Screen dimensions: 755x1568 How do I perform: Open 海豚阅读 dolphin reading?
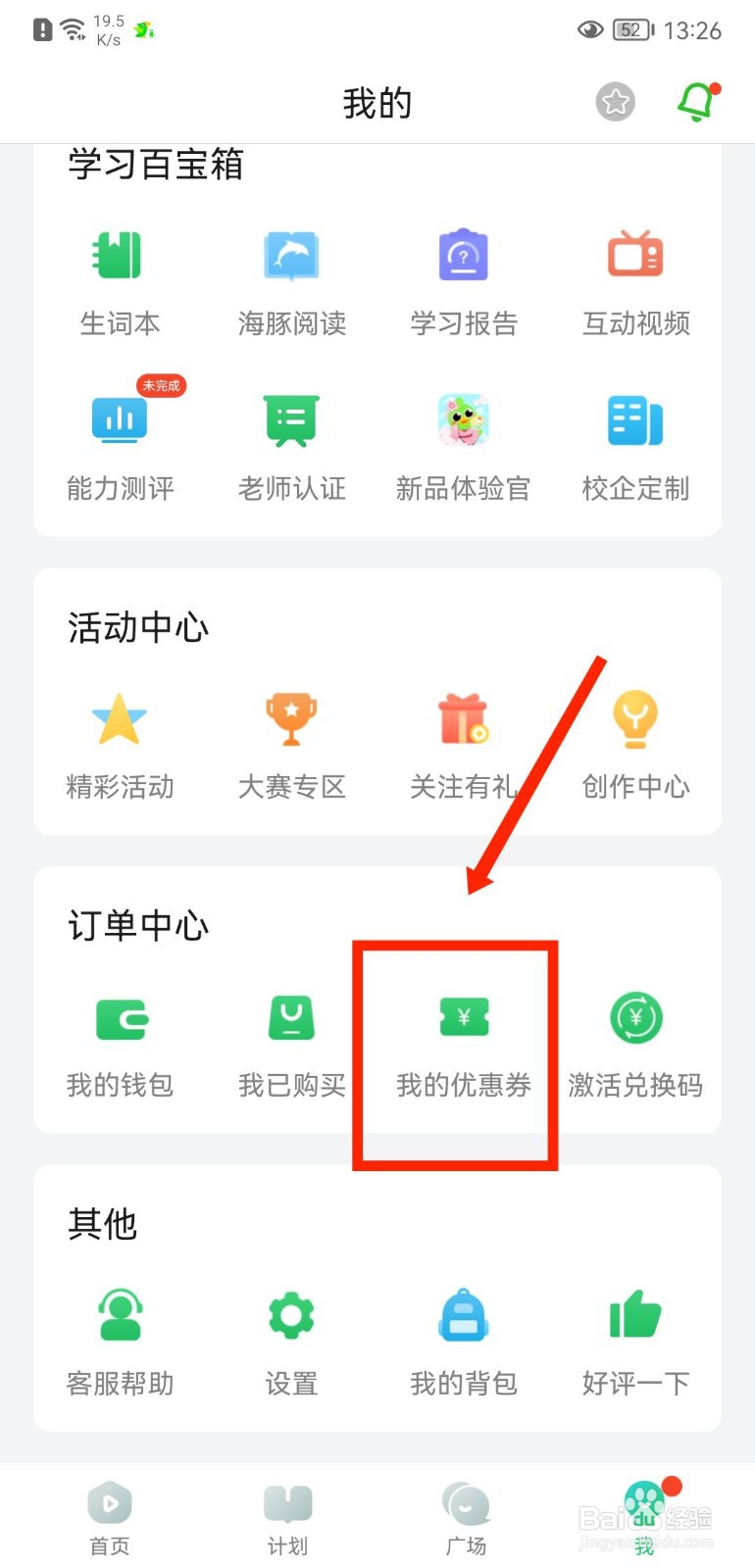pyautogui.click(x=291, y=279)
